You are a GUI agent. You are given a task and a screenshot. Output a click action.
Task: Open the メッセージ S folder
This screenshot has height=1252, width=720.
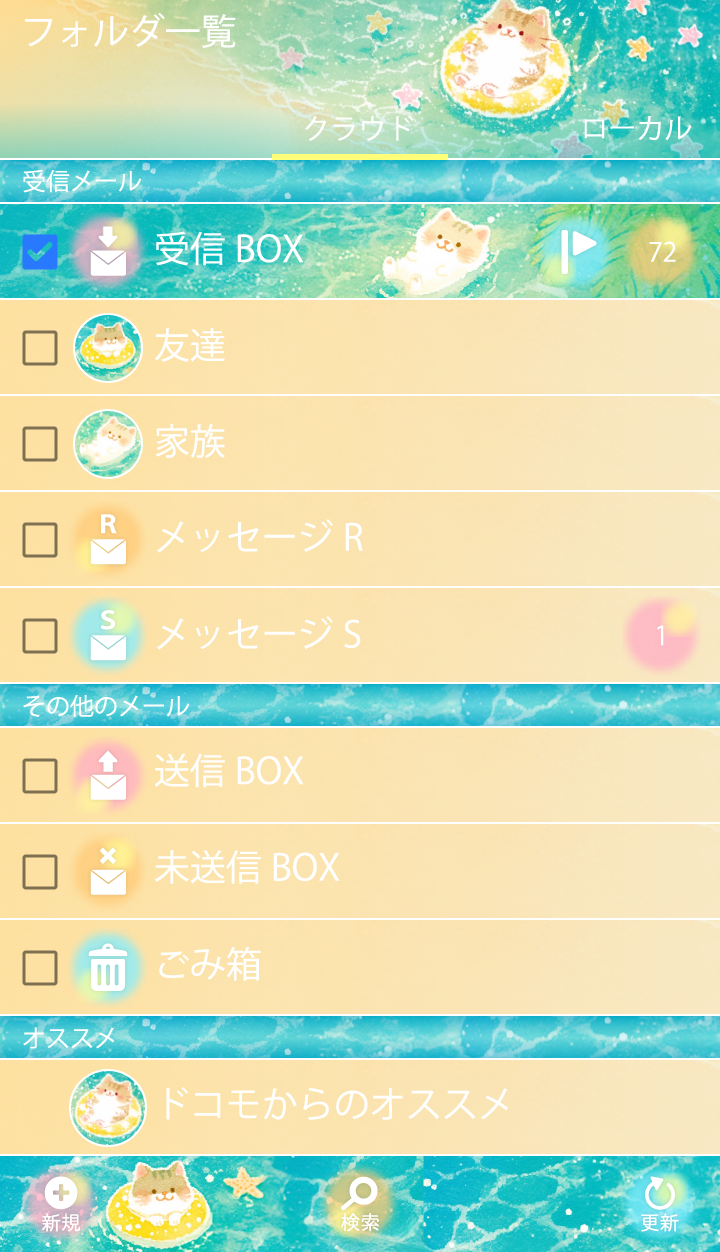click(x=258, y=635)
